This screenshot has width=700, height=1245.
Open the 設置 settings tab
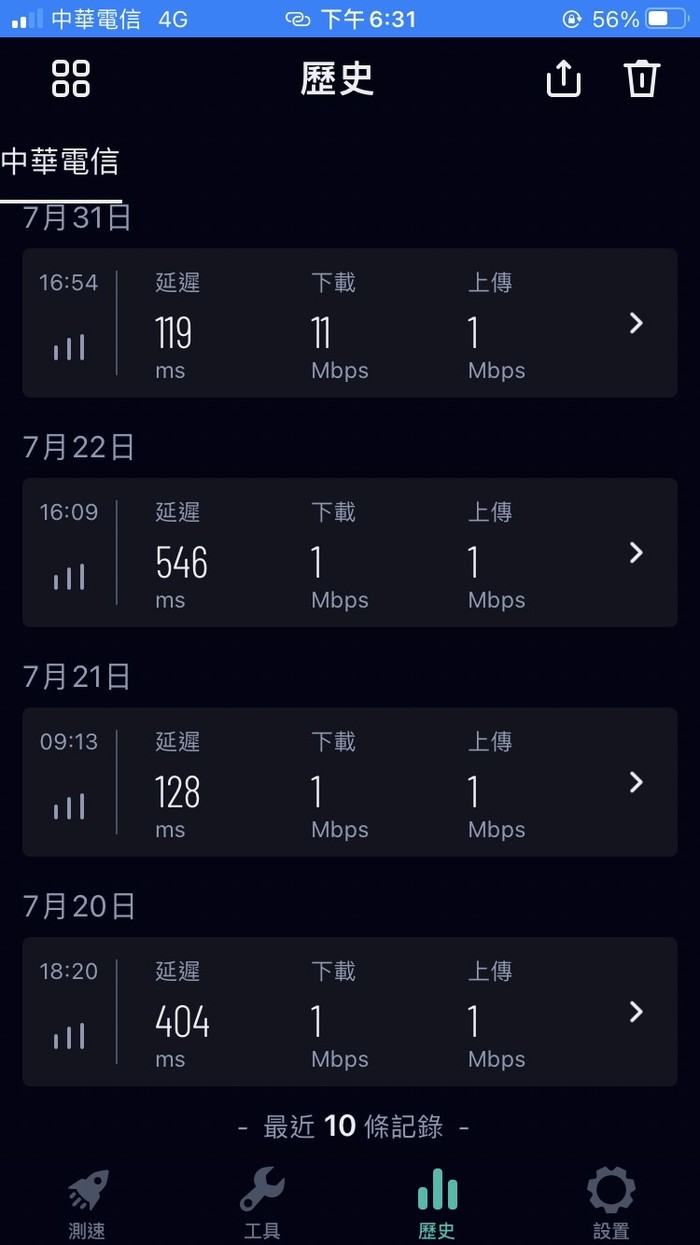(x=611, y=1204)
